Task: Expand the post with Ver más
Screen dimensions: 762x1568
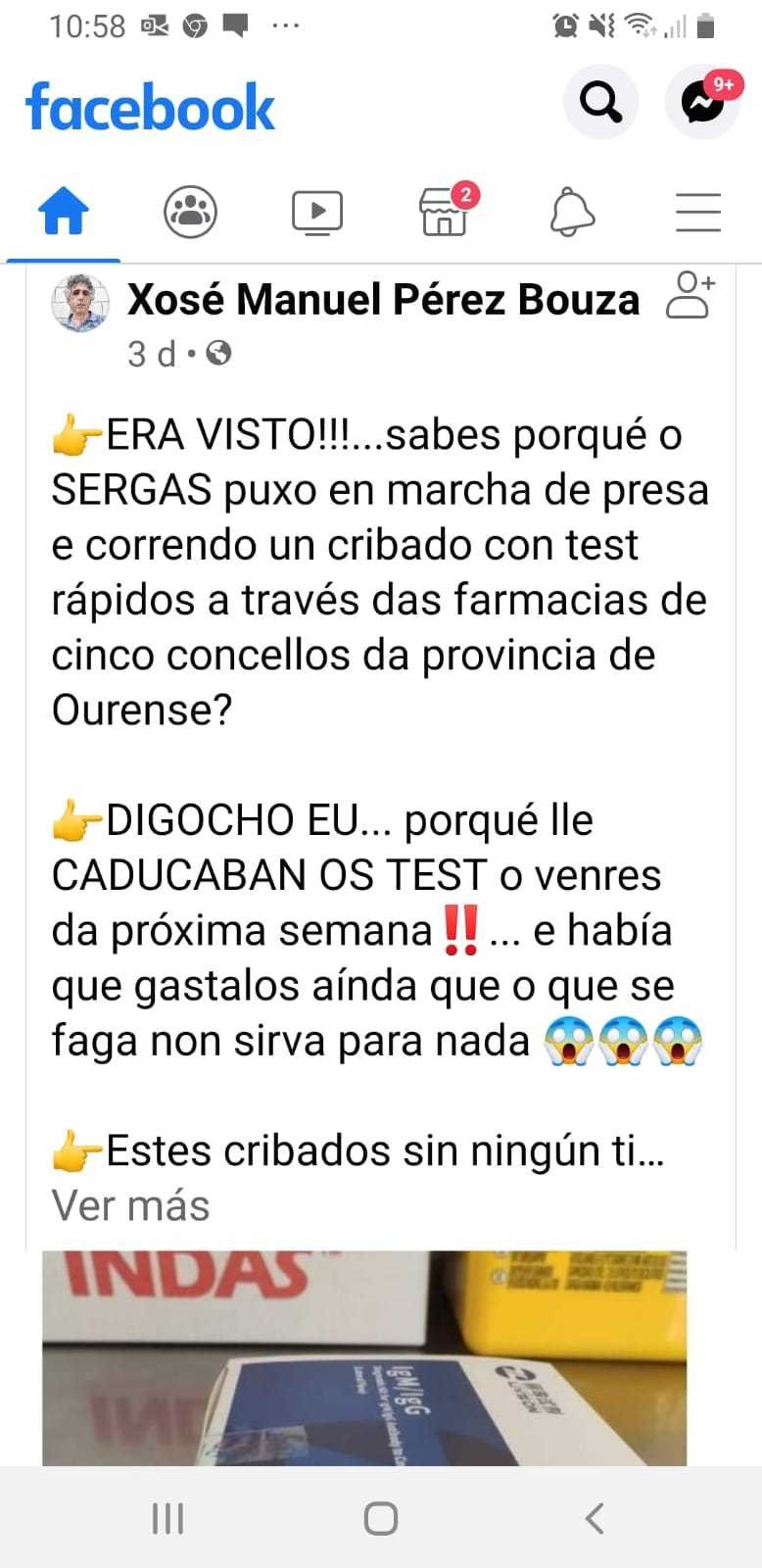Action: point(130,1205)
